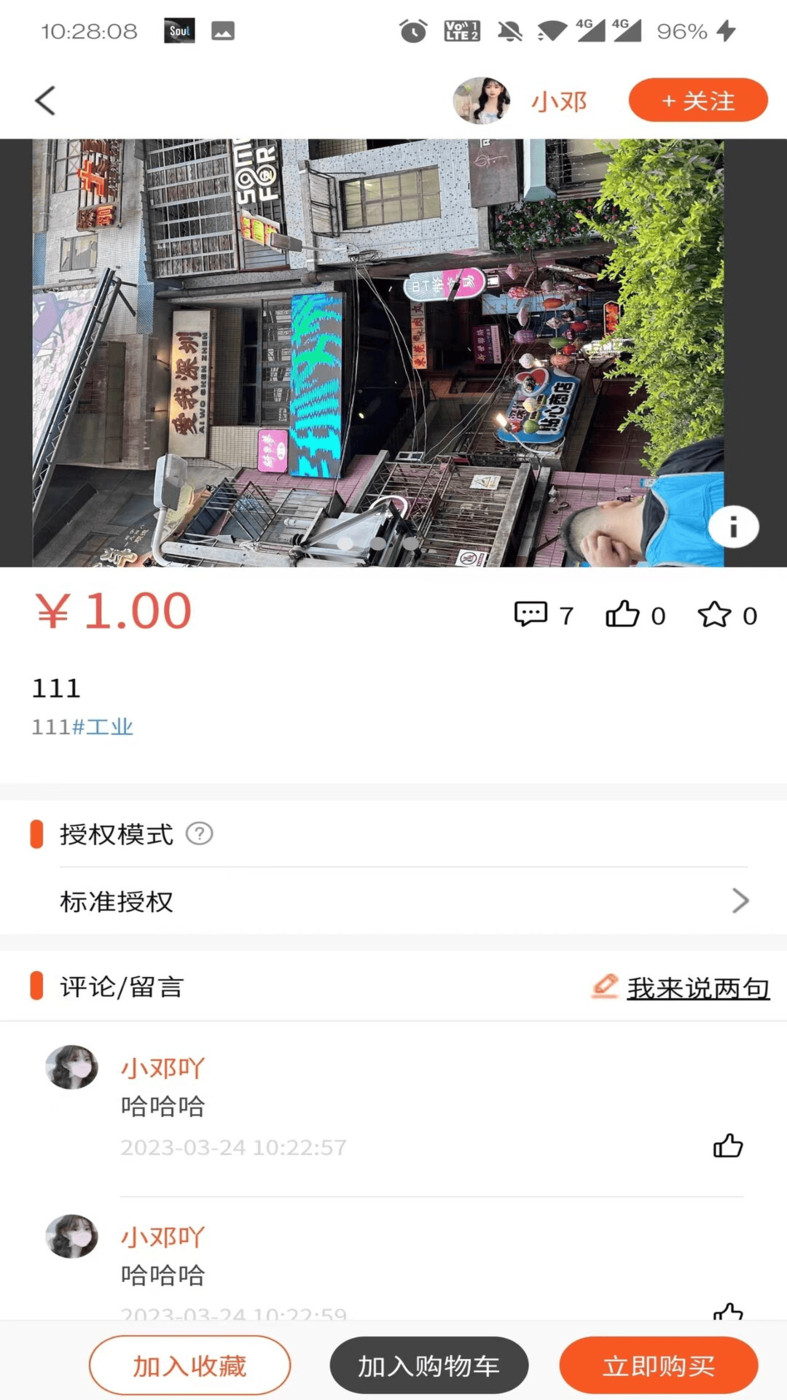The image size is (787, 1400).
Task: Open help via the 授权模式 question mark icon
Action: pyautogui.click(x=198, y=834)
